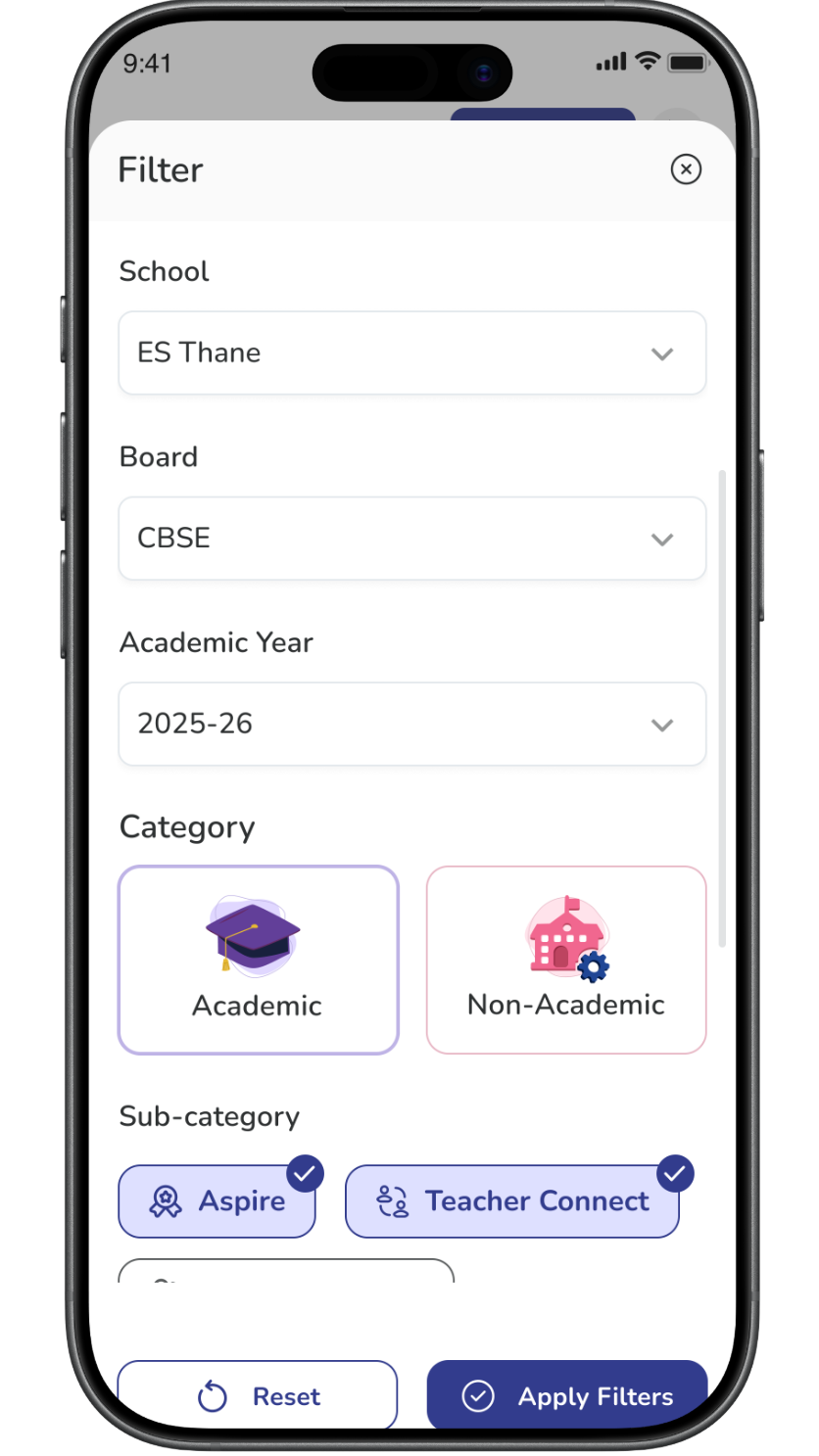Choose the Non-Academic category card
819x1456 pixels.
[x=566, y=960]
